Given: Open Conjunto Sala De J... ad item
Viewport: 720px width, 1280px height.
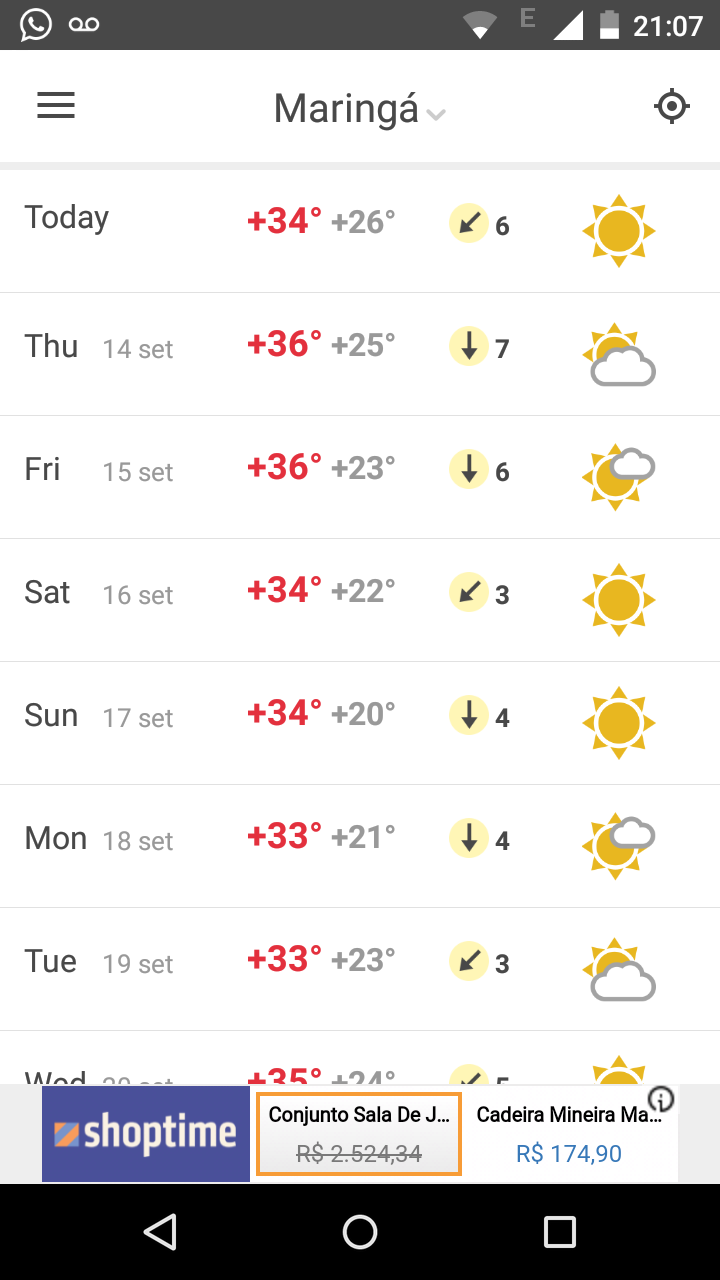Looking at the screenshot, I should point(359,1134).
